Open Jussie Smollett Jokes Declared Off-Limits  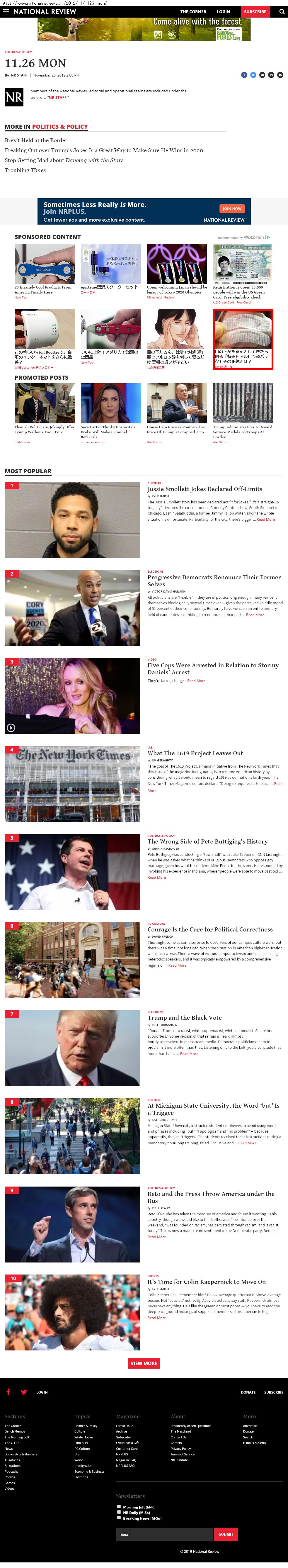coord(205,489)
